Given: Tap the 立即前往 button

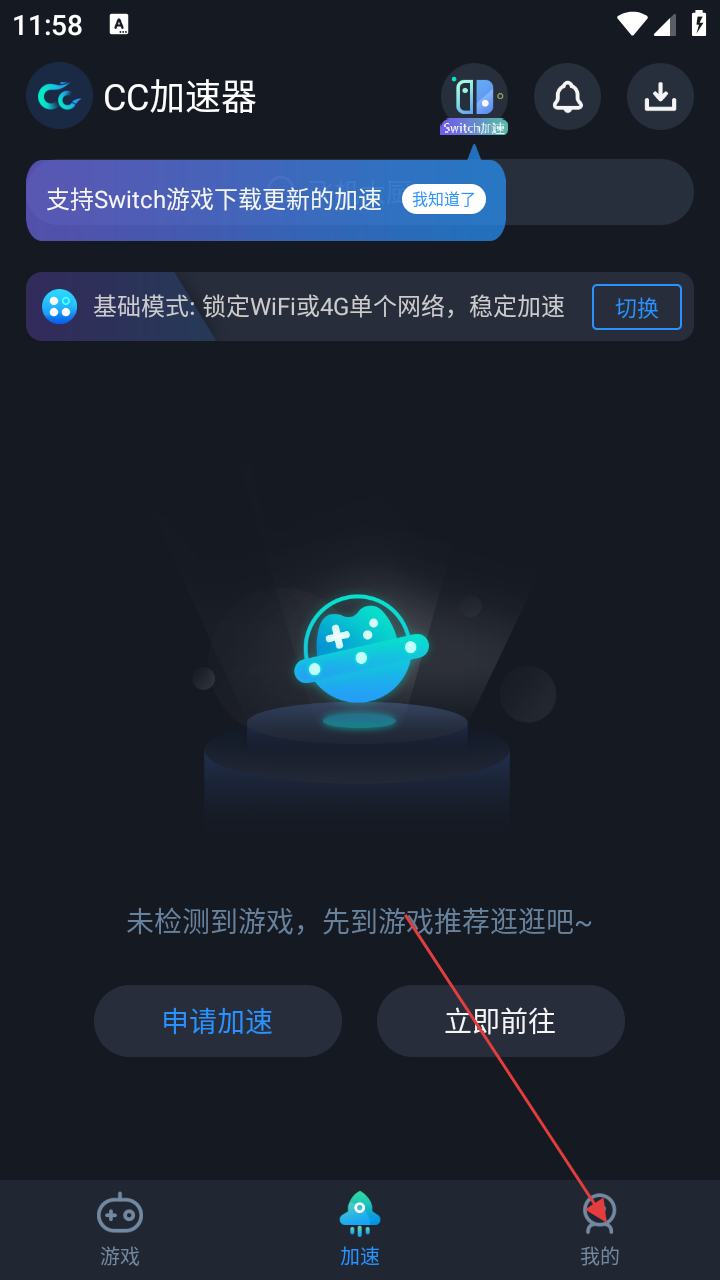Looking at the screenshot, I should 500,1021.
